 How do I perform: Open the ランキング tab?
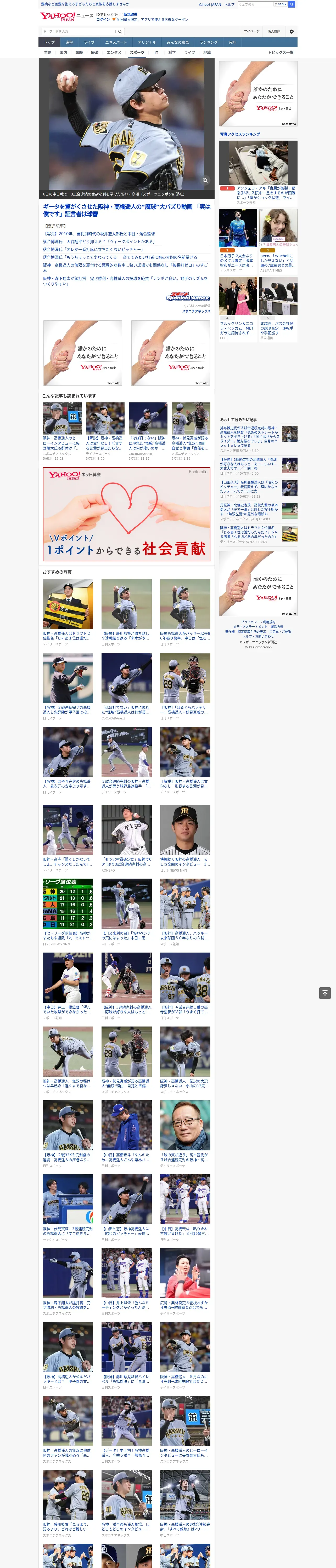click(x=209, y=43)
